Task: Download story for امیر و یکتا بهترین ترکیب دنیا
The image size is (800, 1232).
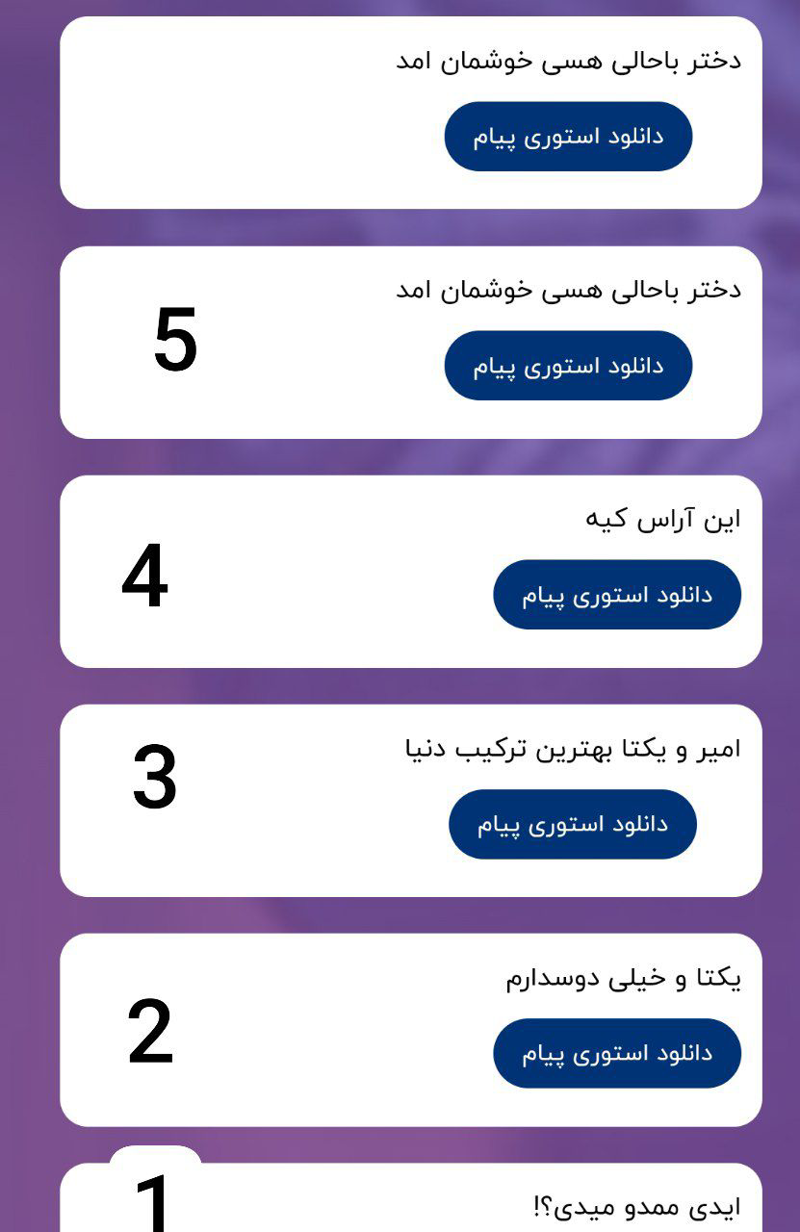Action: point(572,825)
